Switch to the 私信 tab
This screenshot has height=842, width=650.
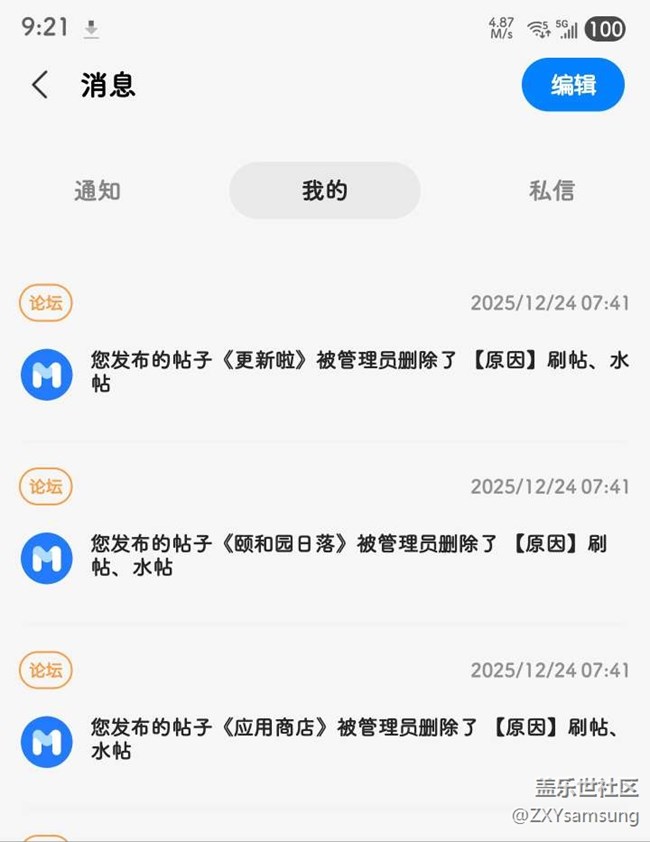click(x=551, y=191)
